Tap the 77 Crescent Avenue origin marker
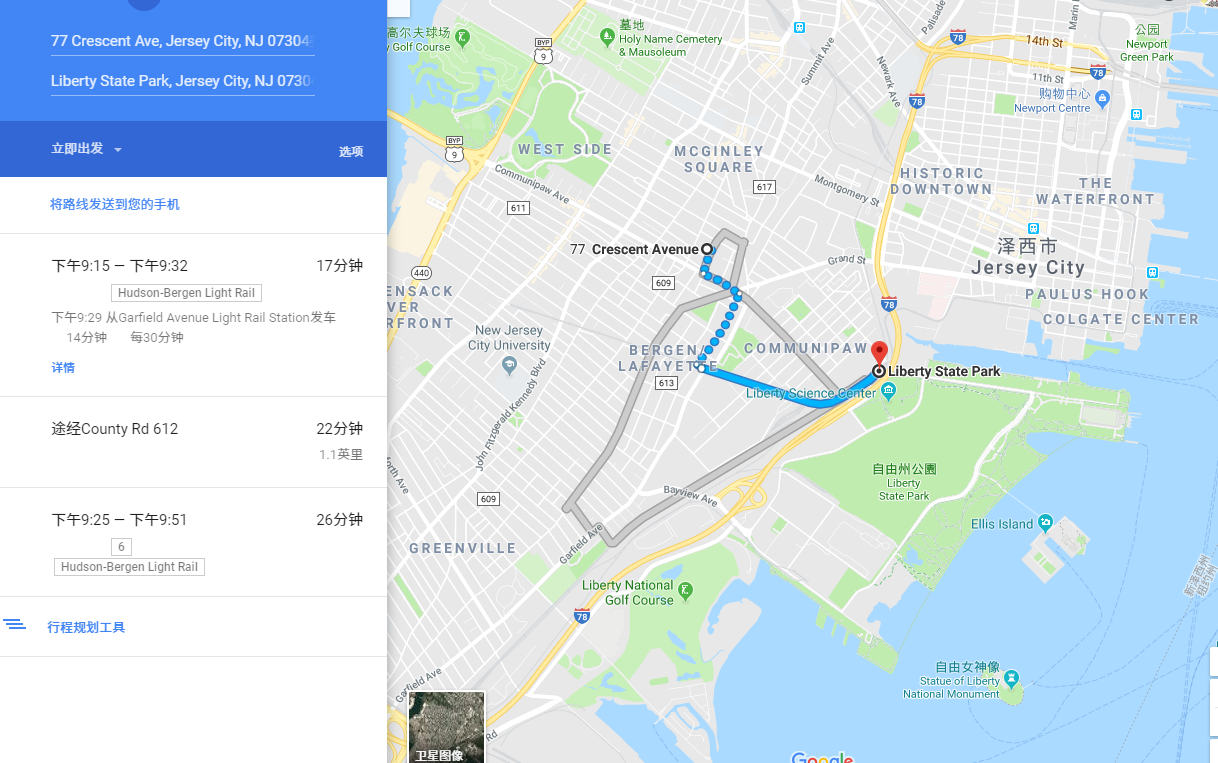 tap(707, 249)
